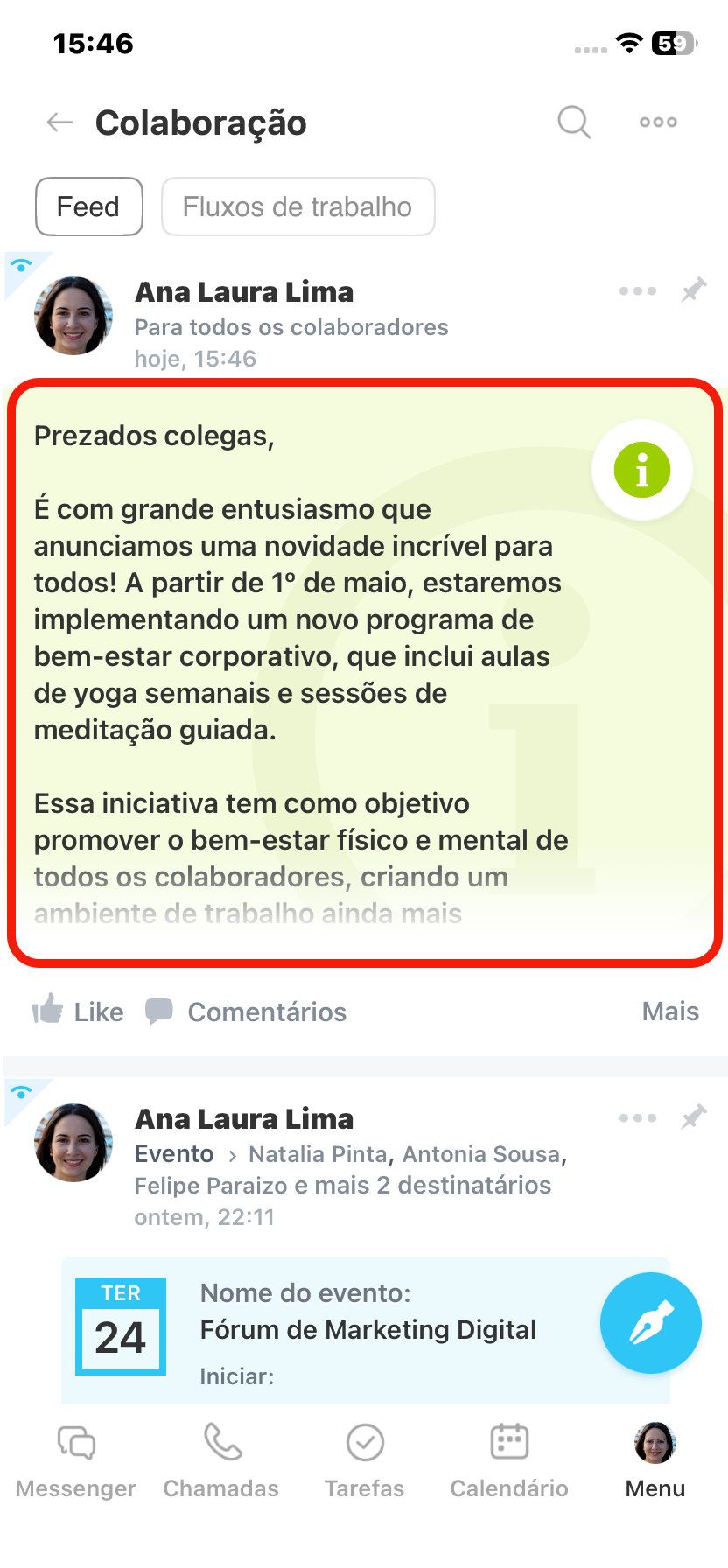Pin the announcement post
The image size is (728, 1568).
694,290
